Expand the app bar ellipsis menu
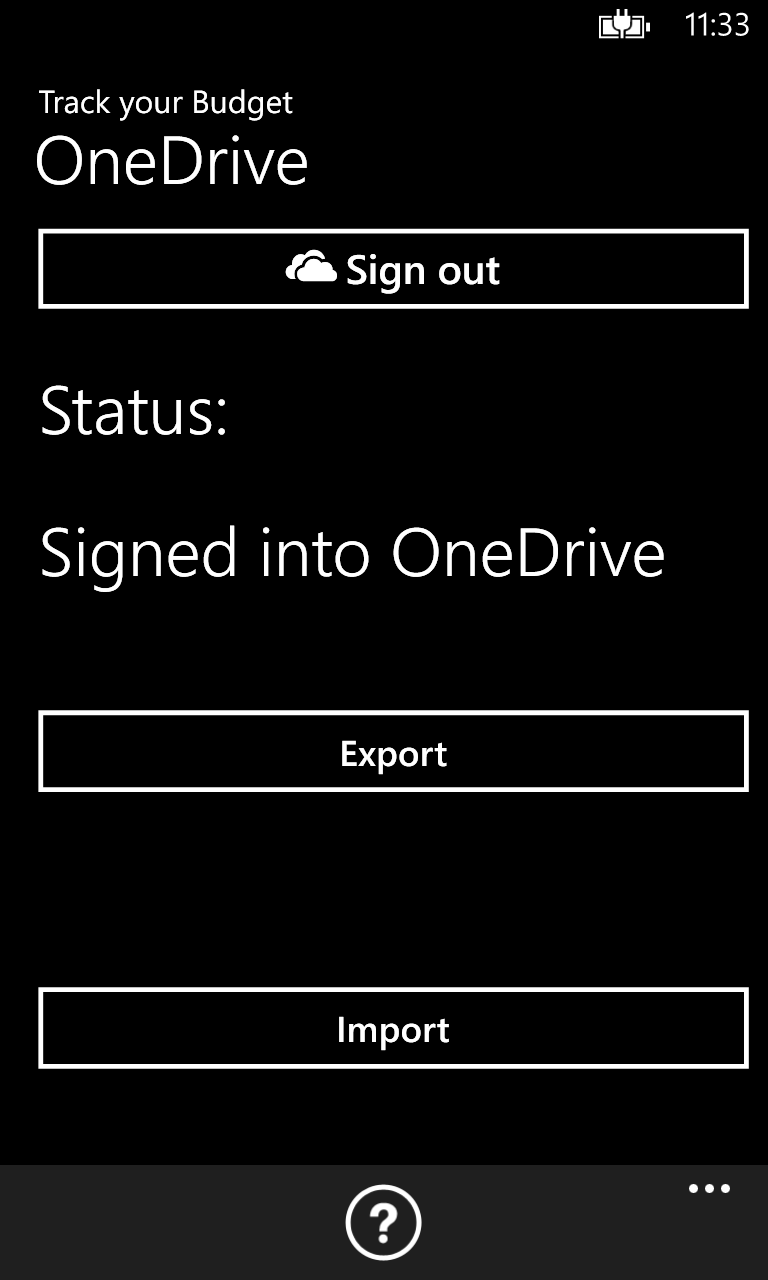The height and width of the screenshot is (1280, 768). [709, 1189]
